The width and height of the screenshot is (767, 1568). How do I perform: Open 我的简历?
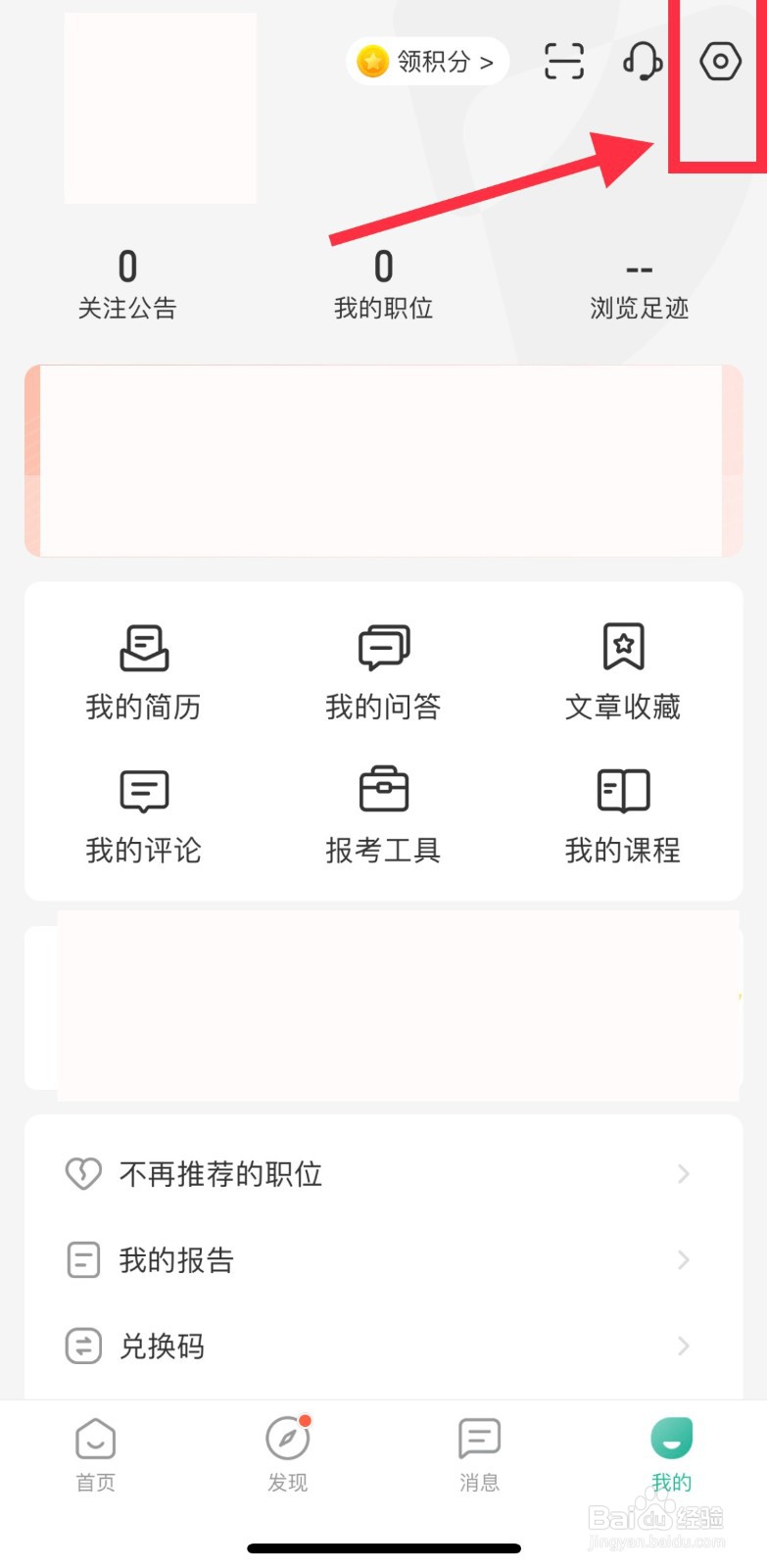click(x=144, y=672)
